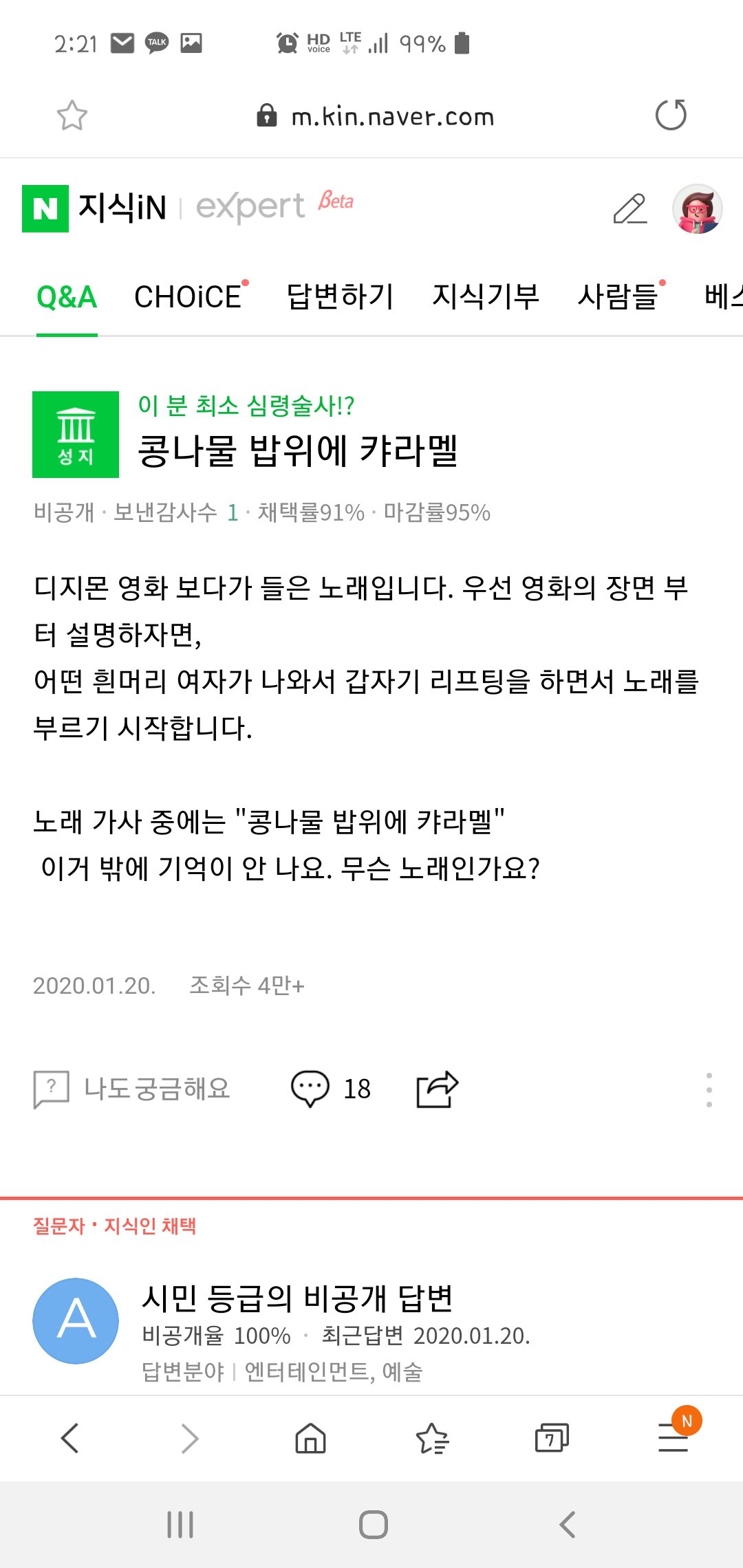Share this question
The height and width of the screenshot is (1568, 743).
(437, 1089)
